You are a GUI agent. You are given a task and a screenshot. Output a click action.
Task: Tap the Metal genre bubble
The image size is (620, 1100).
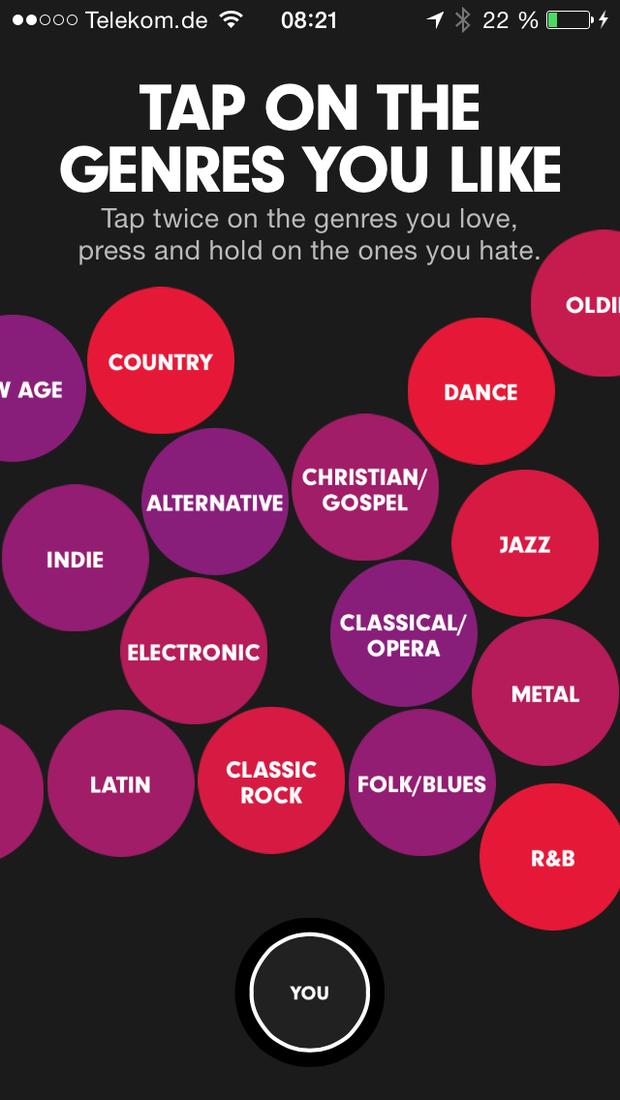pyautogui.click(x=545, y=692)
